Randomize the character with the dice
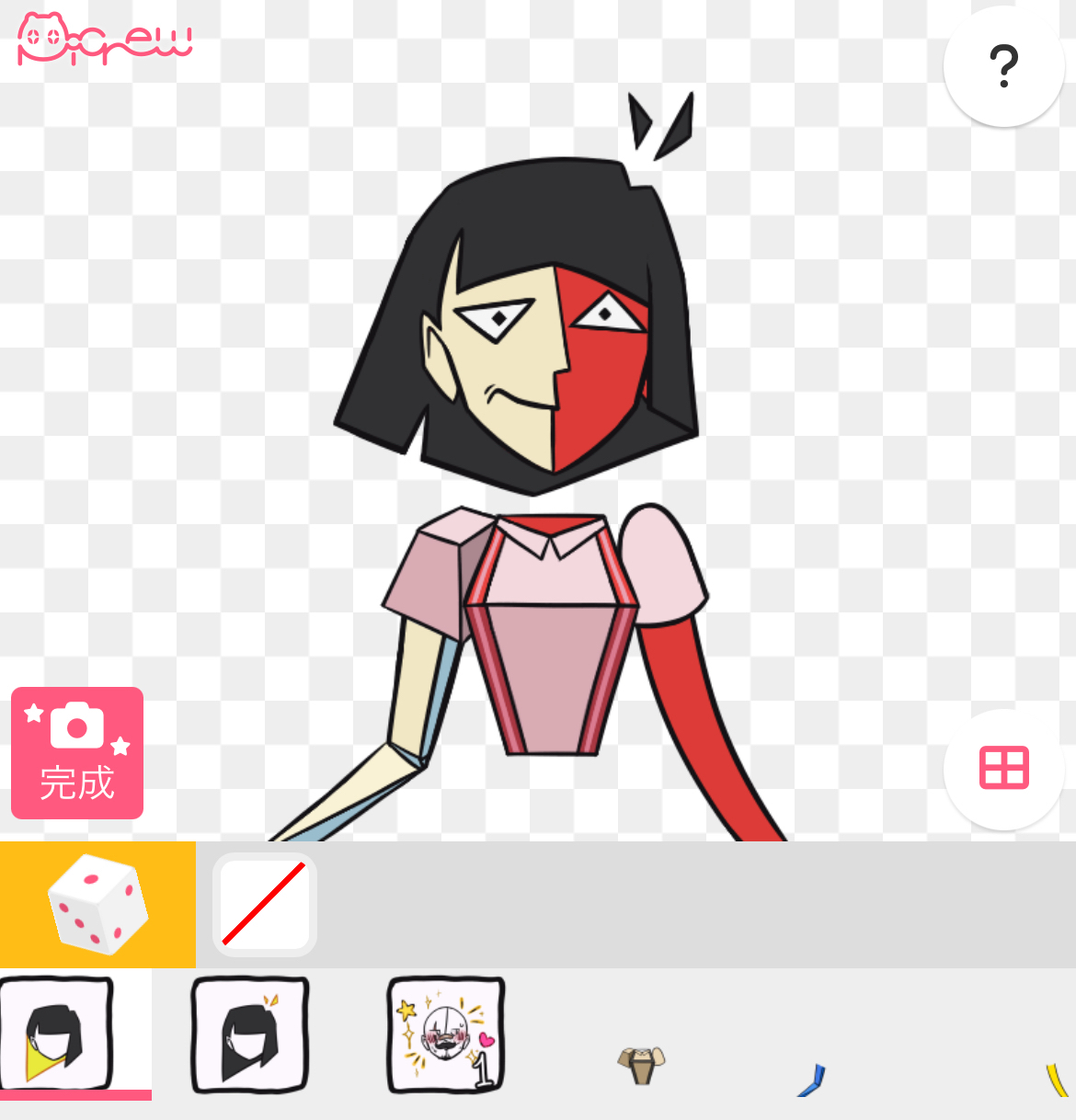The height and width of the screenshot is (1120, 1076). [97, 904]
